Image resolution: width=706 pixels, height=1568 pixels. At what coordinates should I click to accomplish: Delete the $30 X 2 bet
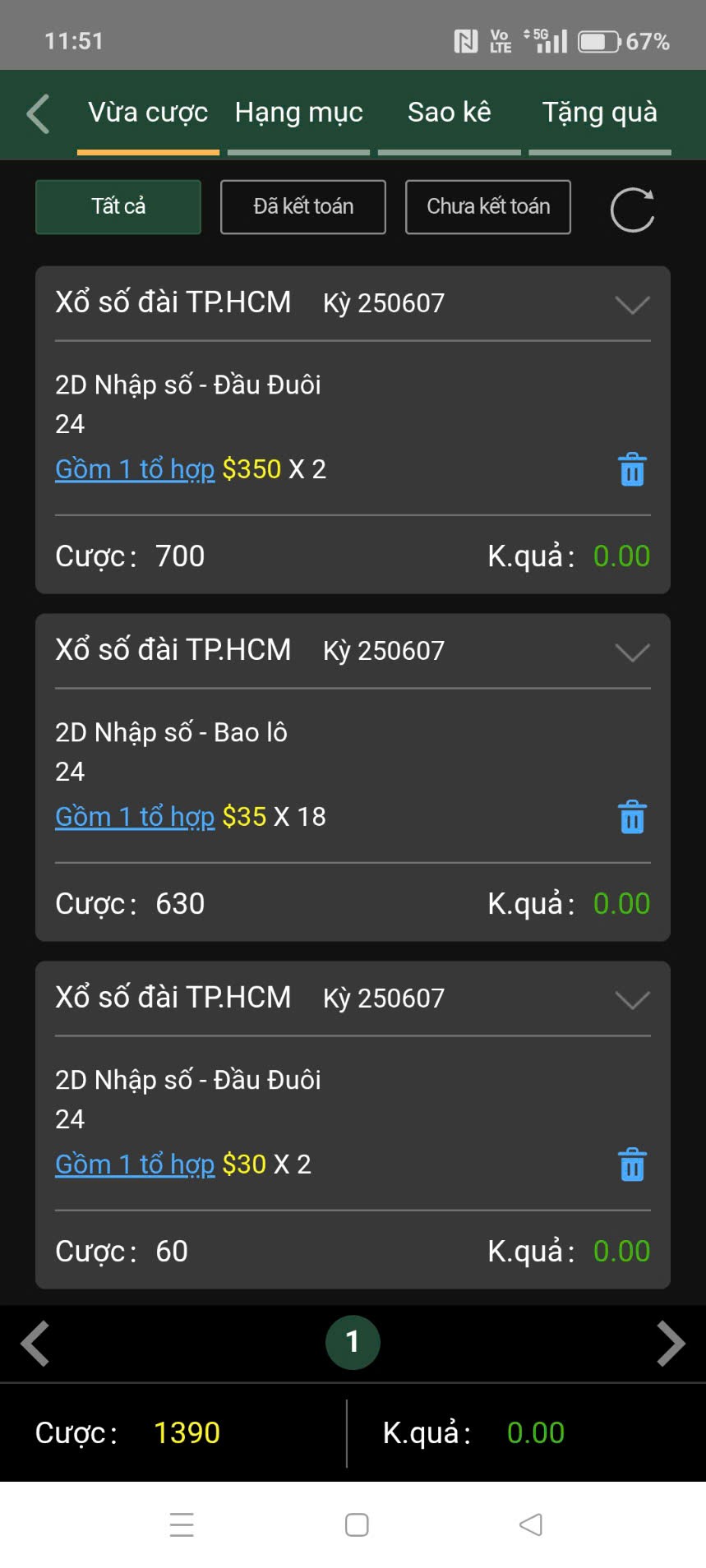pos(632,1165)
